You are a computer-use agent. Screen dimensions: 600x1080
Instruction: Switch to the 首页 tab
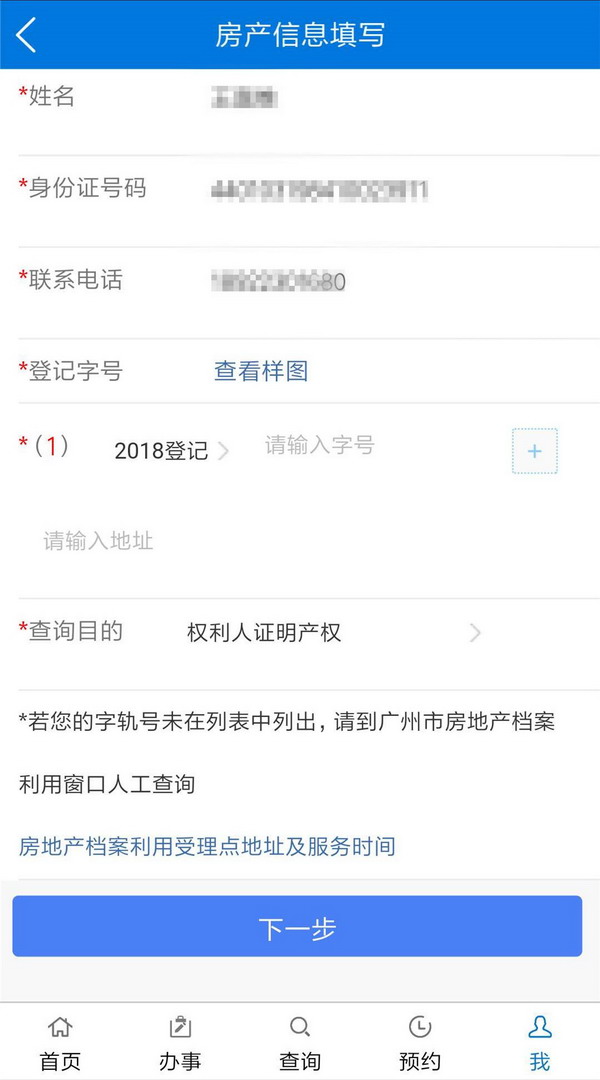click(x=60, y=1042)
